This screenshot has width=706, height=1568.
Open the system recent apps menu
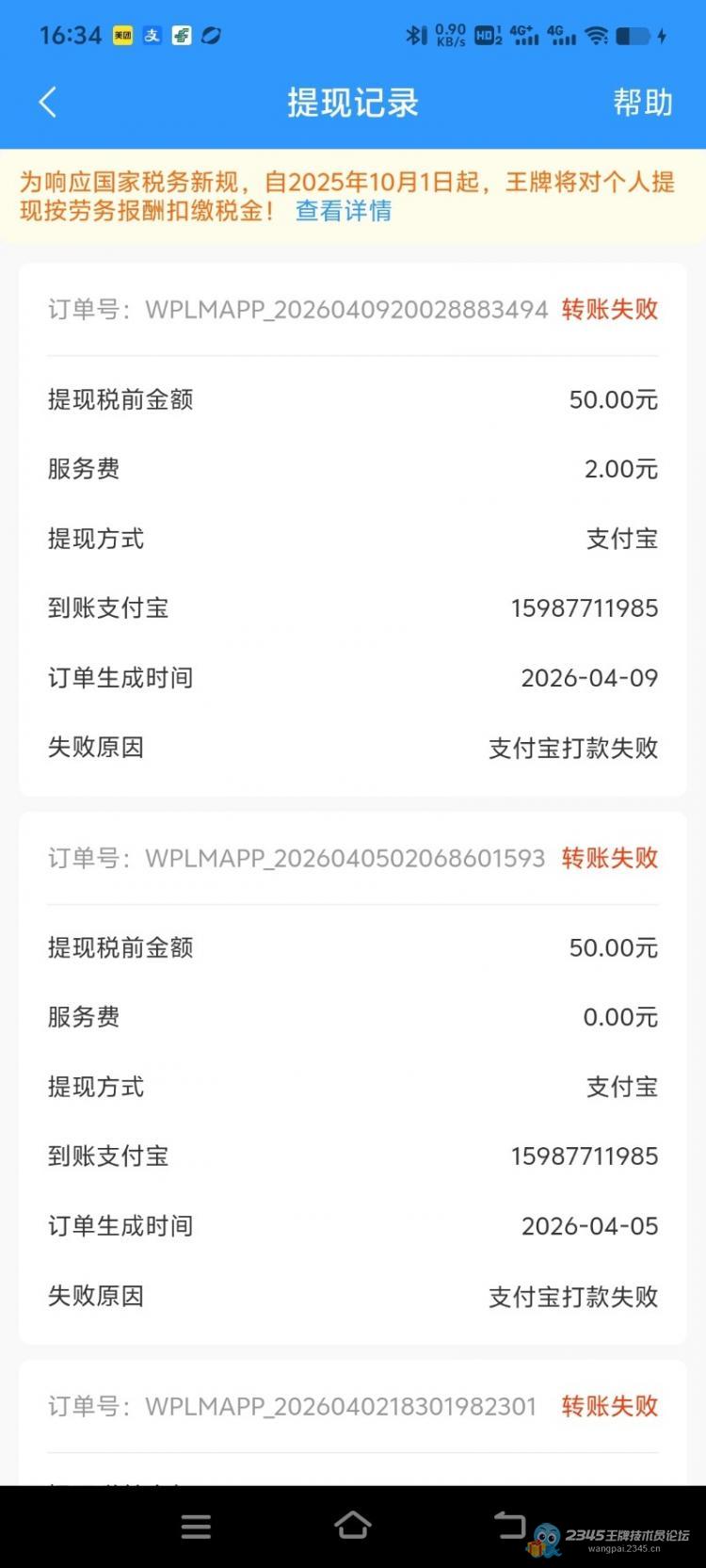point(196,1526)
